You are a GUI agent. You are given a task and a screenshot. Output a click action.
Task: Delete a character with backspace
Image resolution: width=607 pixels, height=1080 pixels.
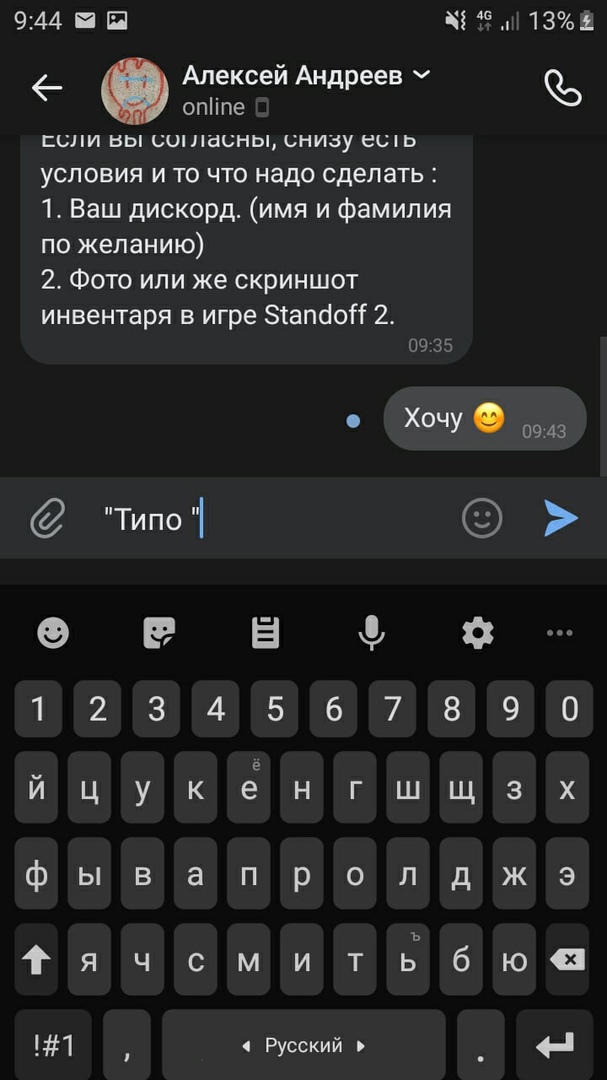click(x=568, y=961)
